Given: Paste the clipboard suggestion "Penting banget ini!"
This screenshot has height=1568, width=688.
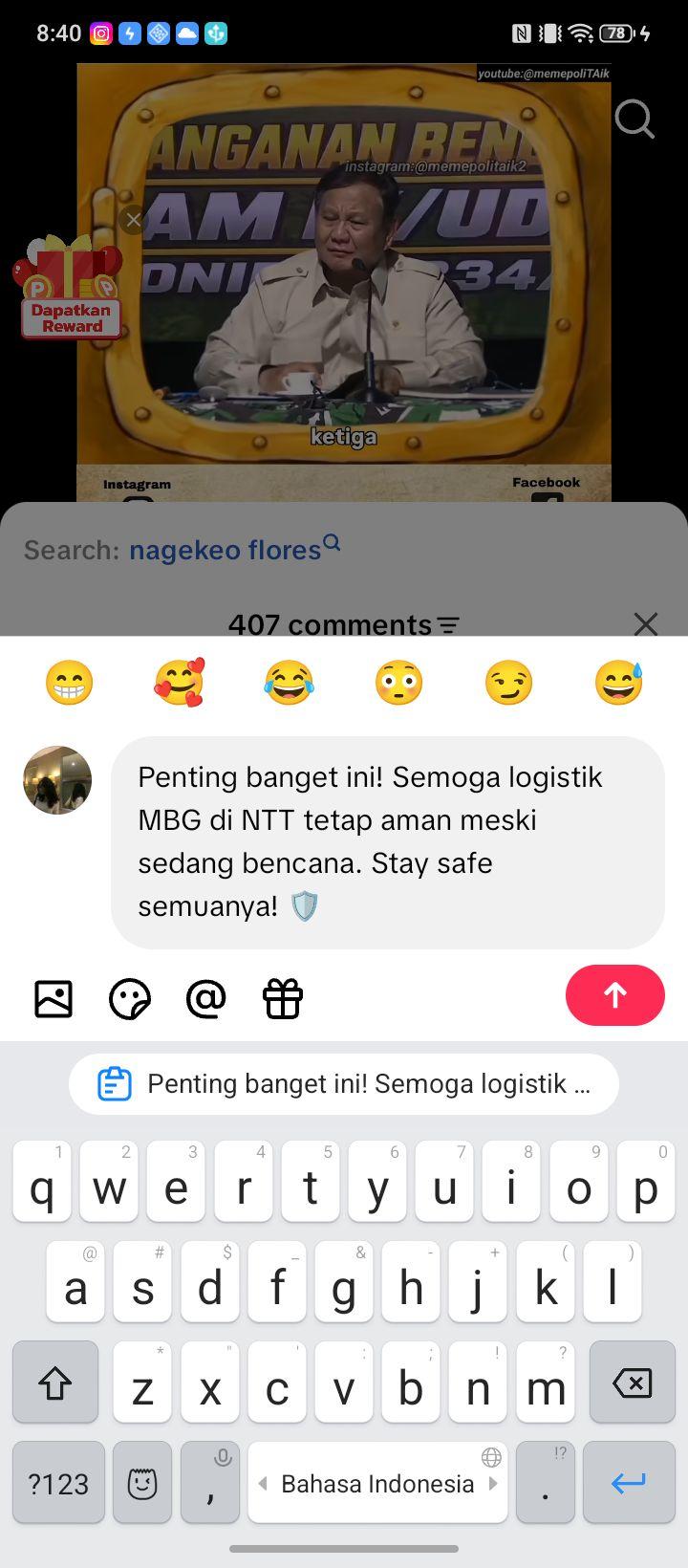Looking at the screenshot, I should tap(344, 1084).
